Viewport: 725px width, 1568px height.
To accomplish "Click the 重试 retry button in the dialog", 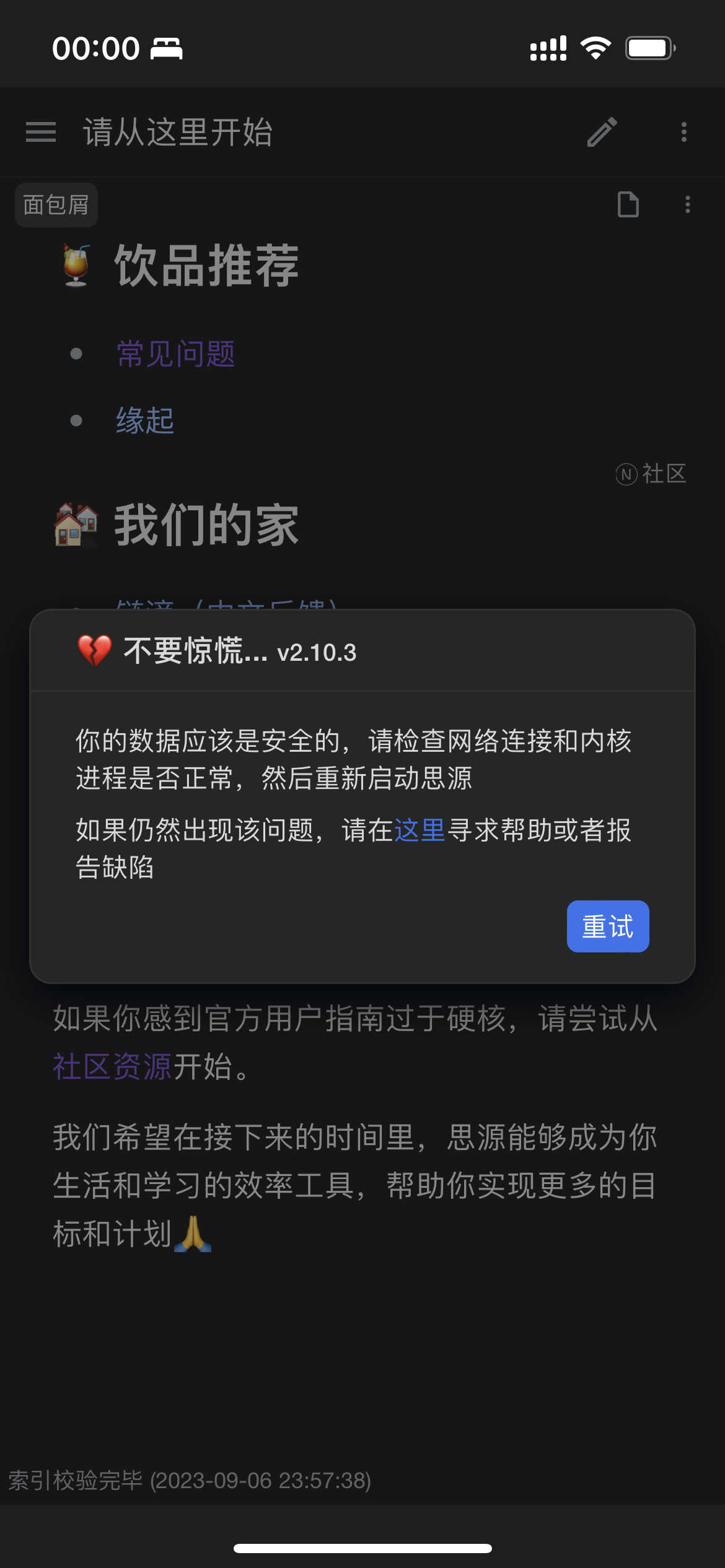I will tap(607, 926).
